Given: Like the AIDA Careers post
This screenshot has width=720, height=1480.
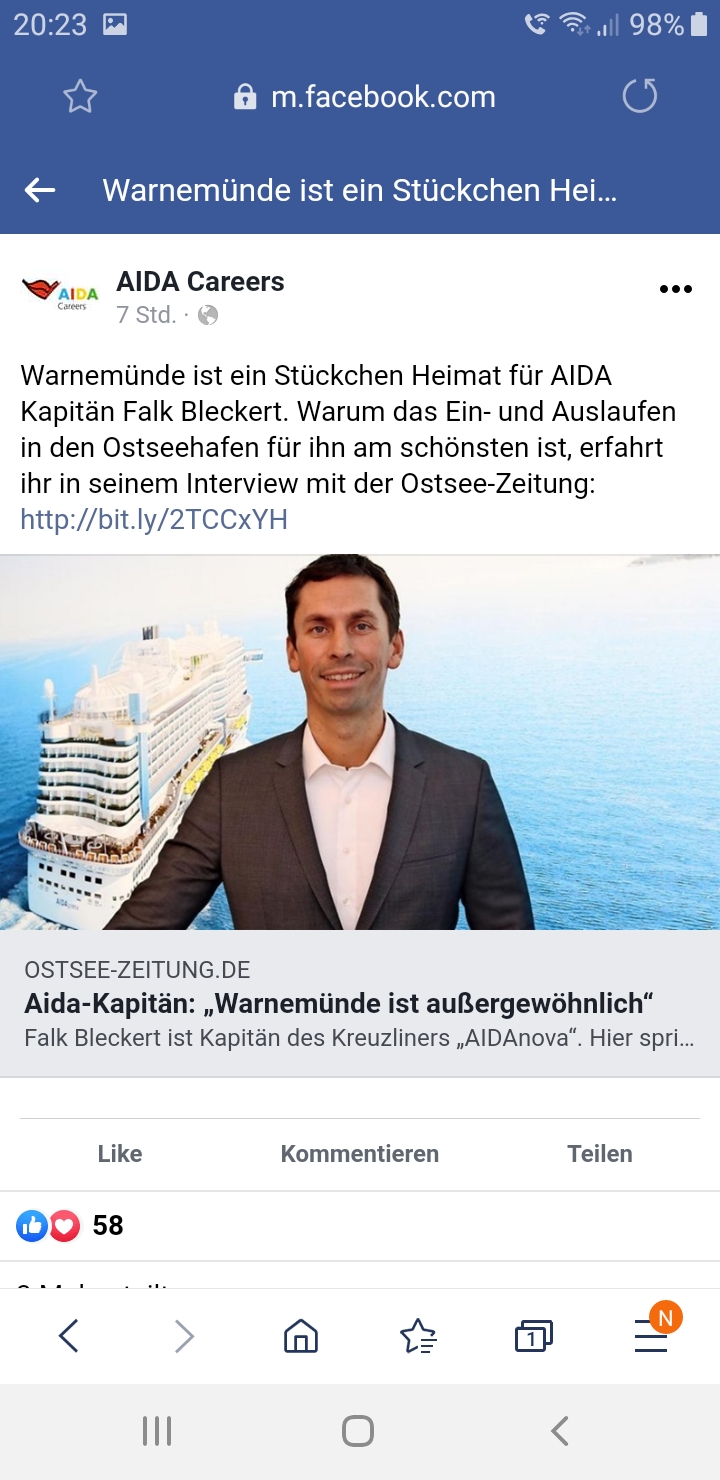Looking at the screenshot, I should pos(120,1154).
